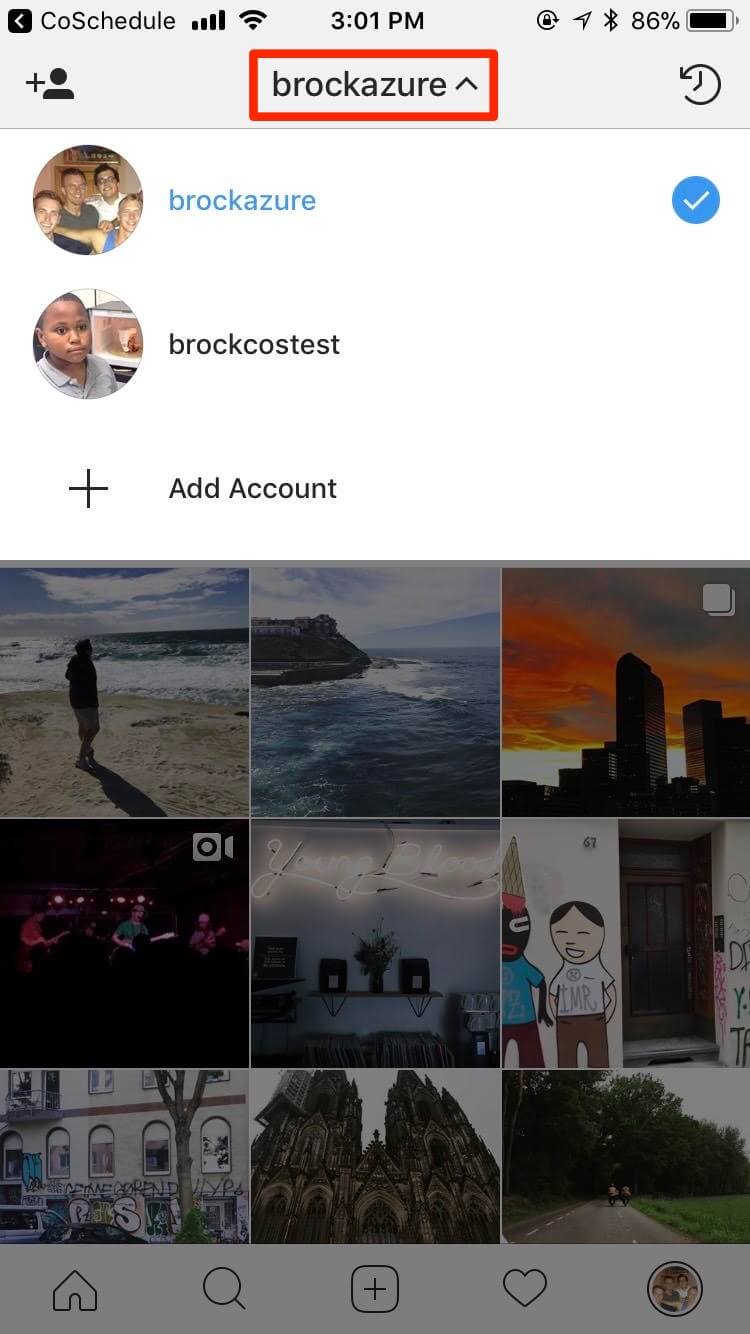Open the discover people icon
750x1334 pixels.
click(50, 84)
